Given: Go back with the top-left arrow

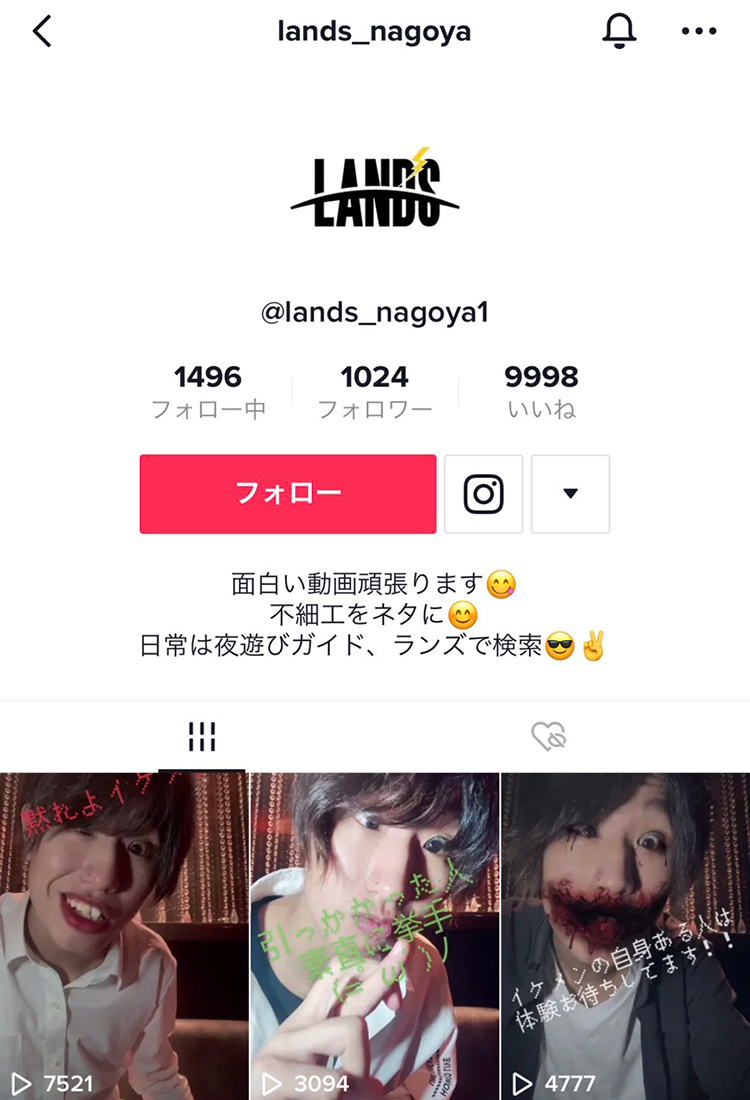Looking at the screenshot, I should point(41,32).
